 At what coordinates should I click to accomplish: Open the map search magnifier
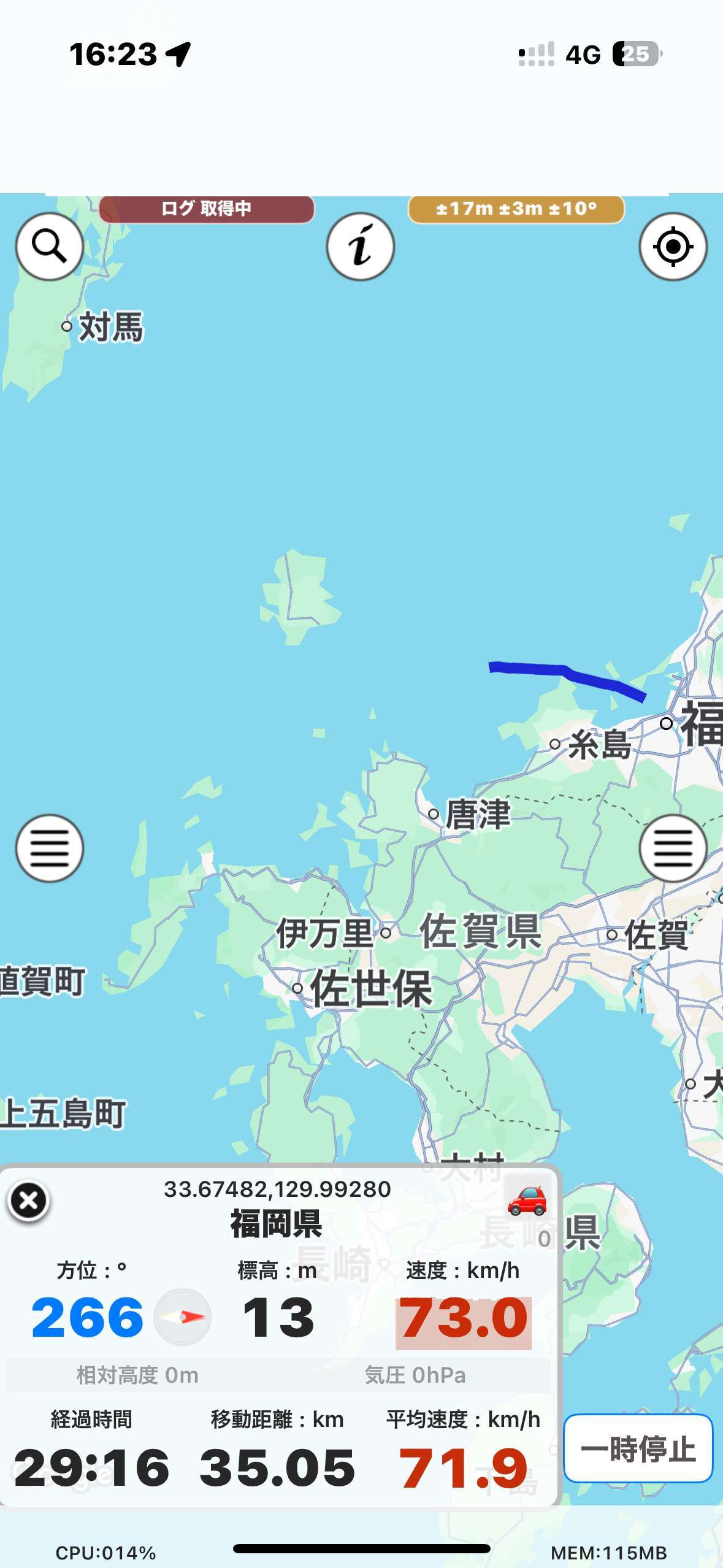[49, 247]
